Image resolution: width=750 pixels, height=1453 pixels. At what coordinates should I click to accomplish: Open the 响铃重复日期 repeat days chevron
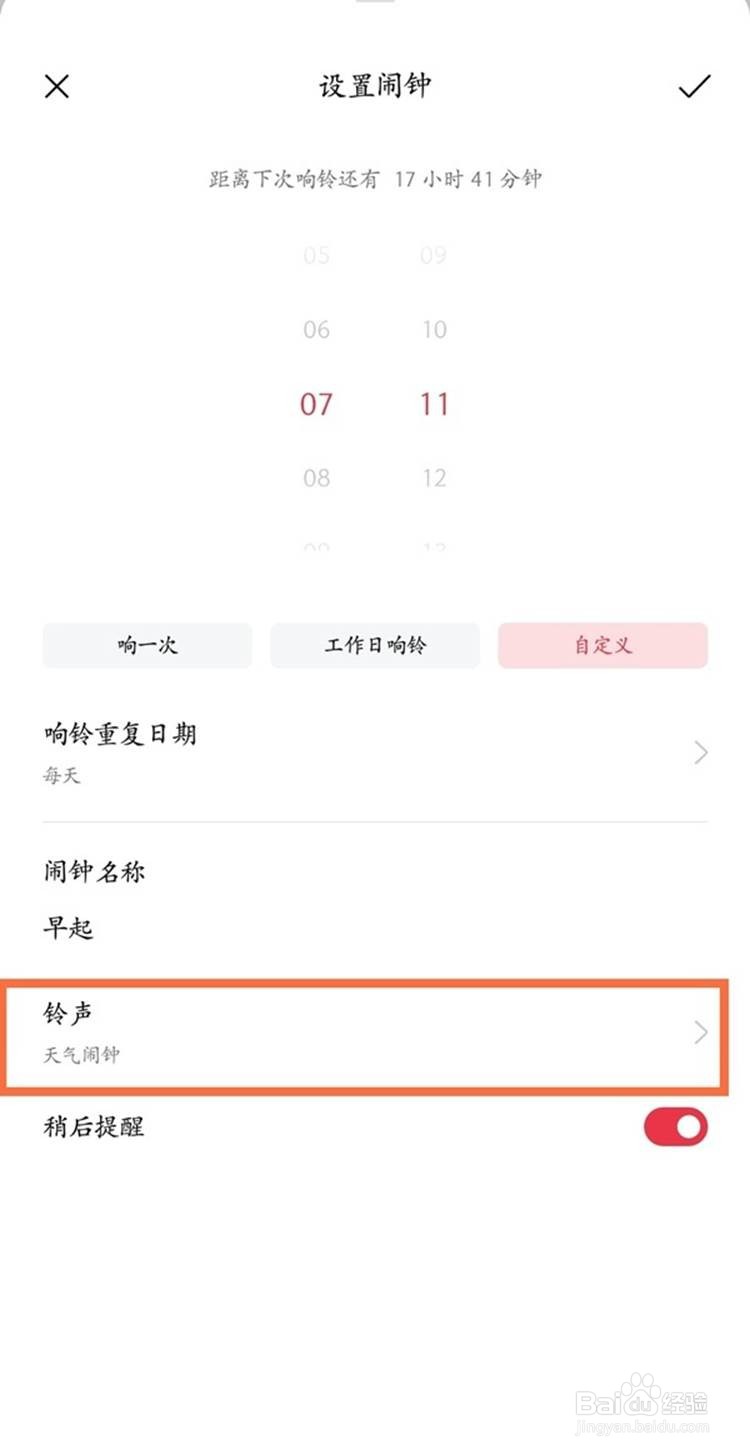tap(699, 753)
